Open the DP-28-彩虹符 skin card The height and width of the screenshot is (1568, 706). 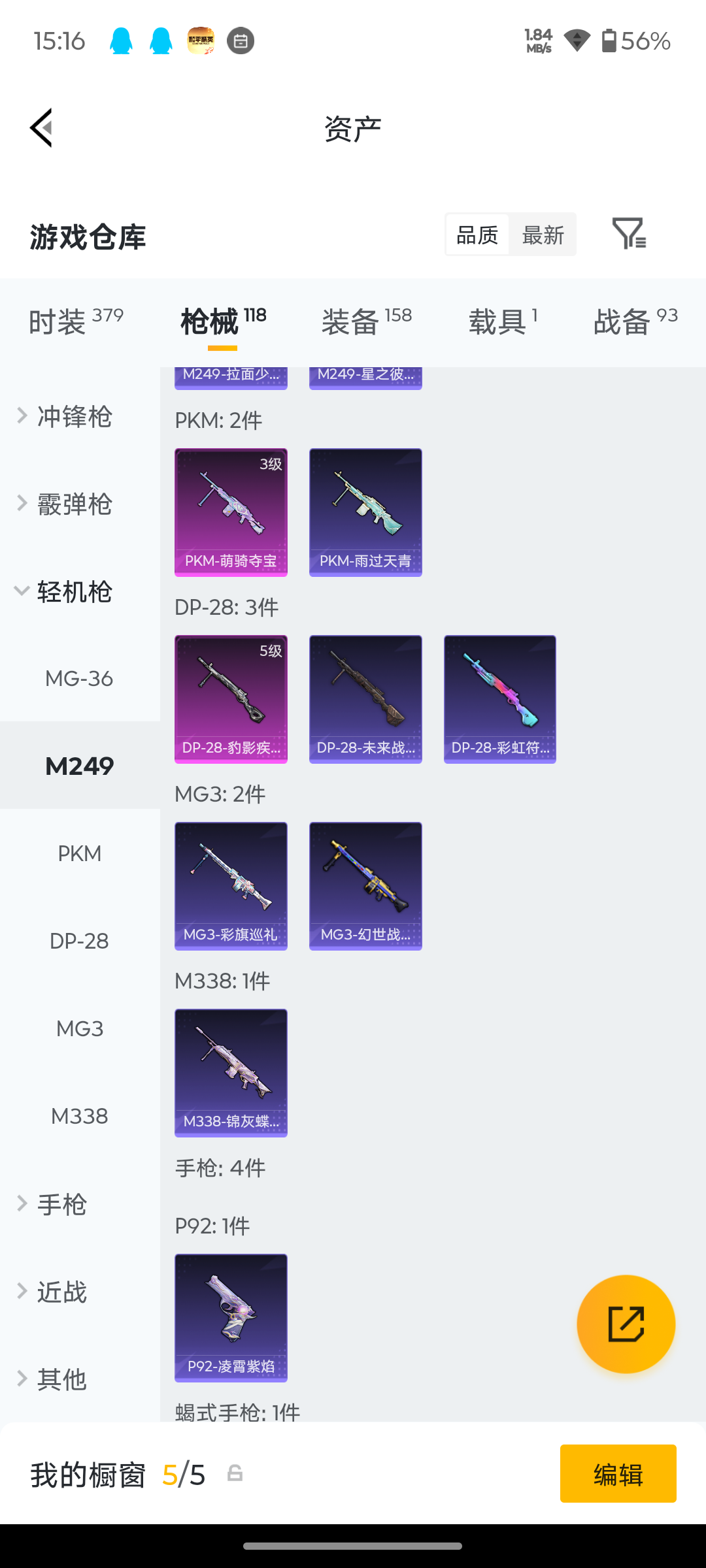(500, 699)
